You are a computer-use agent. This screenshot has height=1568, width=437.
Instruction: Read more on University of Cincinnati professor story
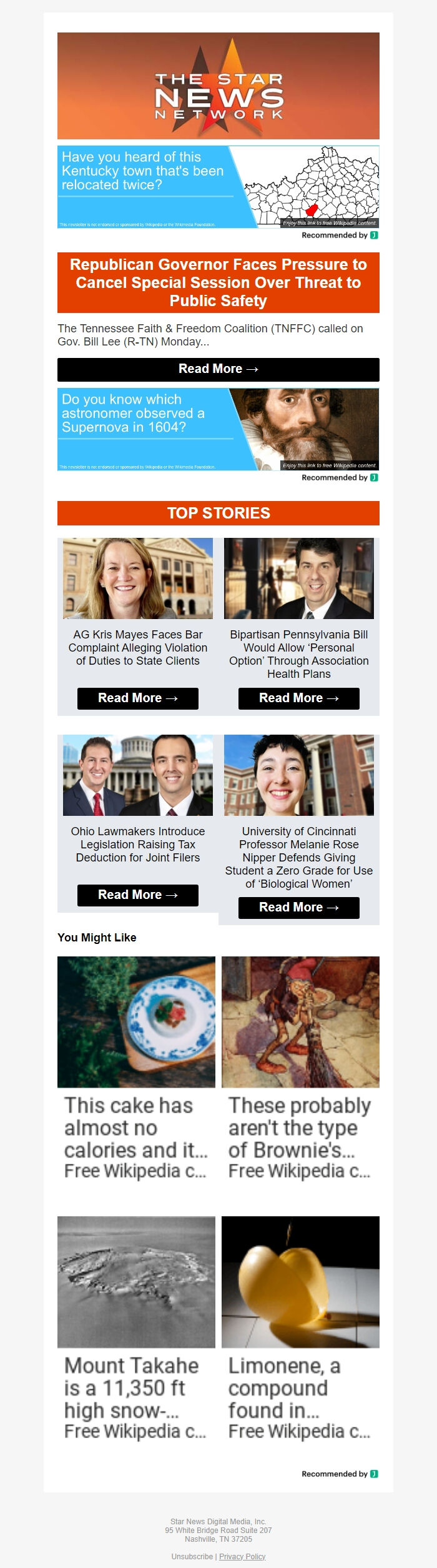pos(298,908)
